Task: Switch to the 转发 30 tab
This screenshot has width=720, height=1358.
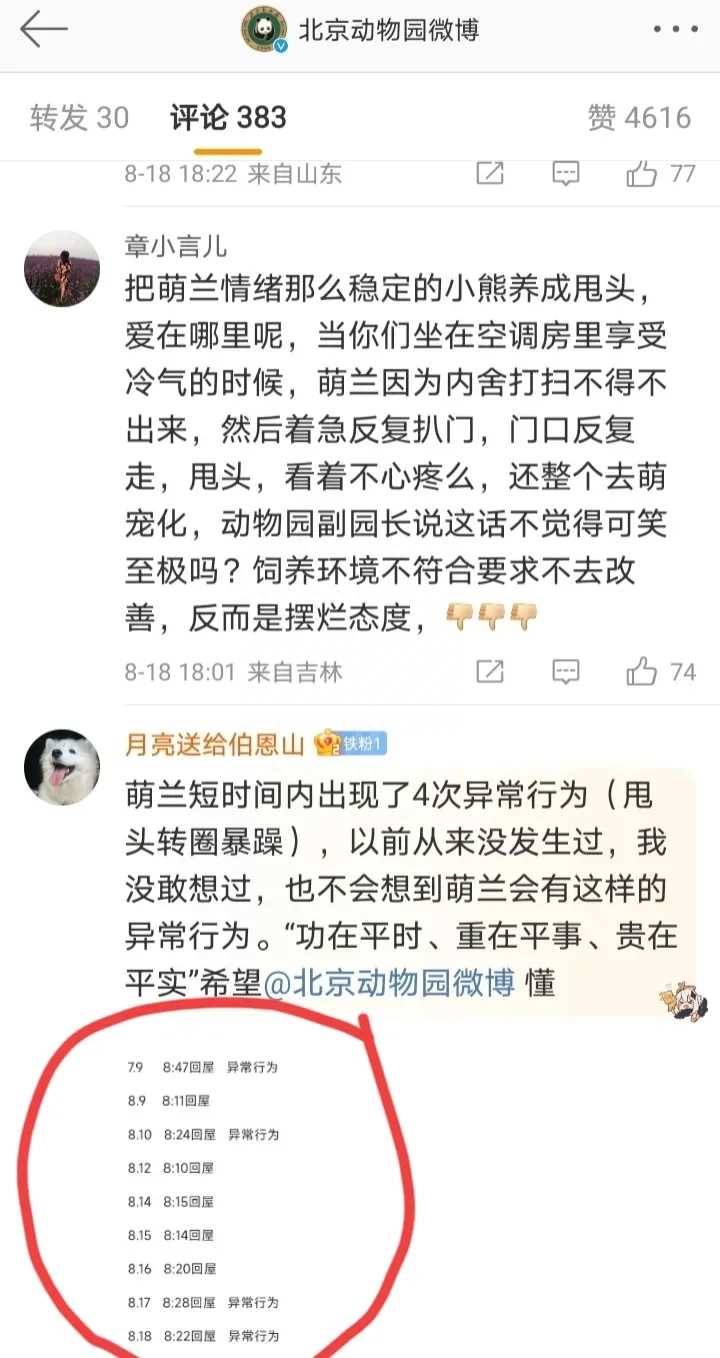Action: tap(79, 117)
